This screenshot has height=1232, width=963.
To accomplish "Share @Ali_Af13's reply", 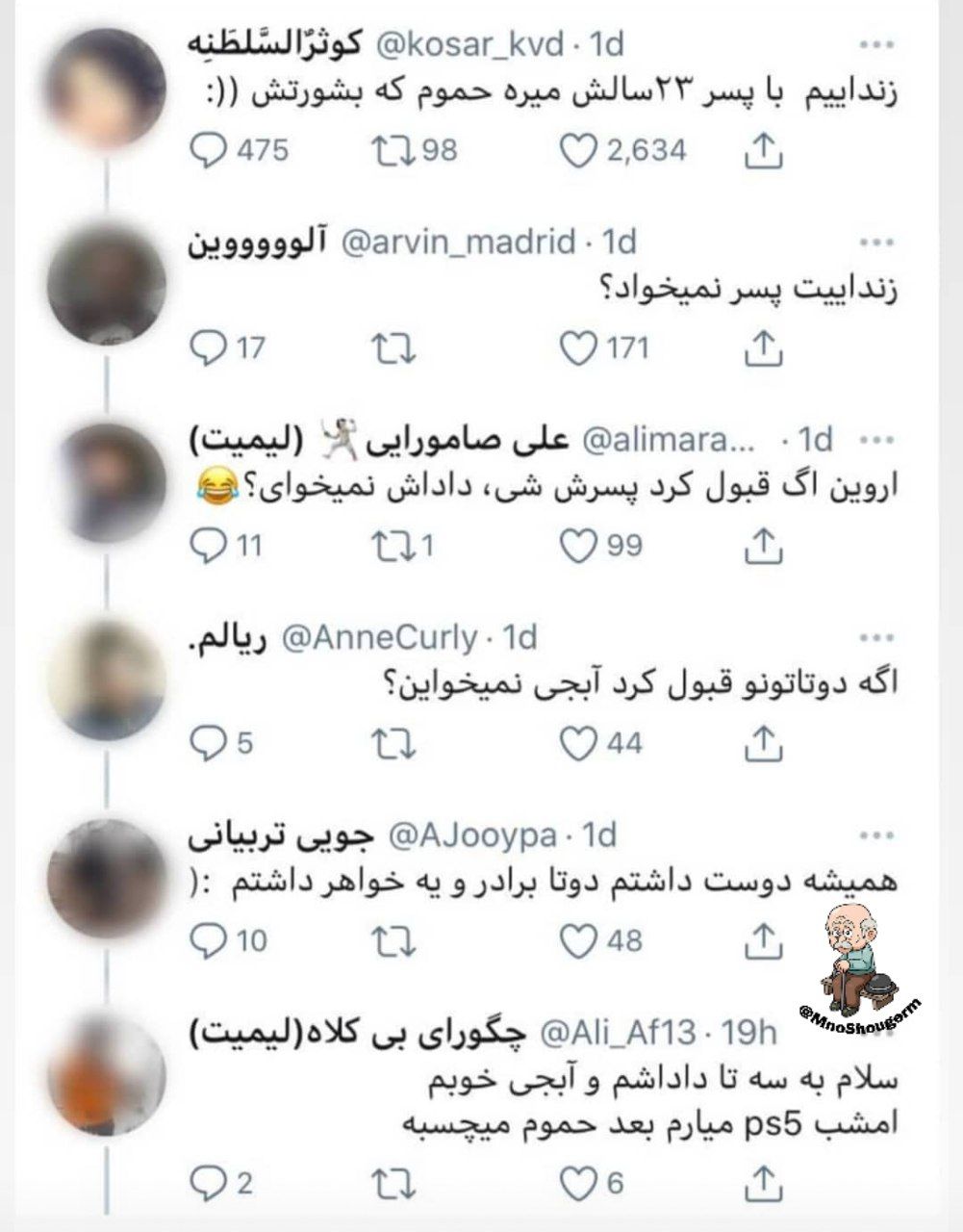I will tap(763, 1183).
